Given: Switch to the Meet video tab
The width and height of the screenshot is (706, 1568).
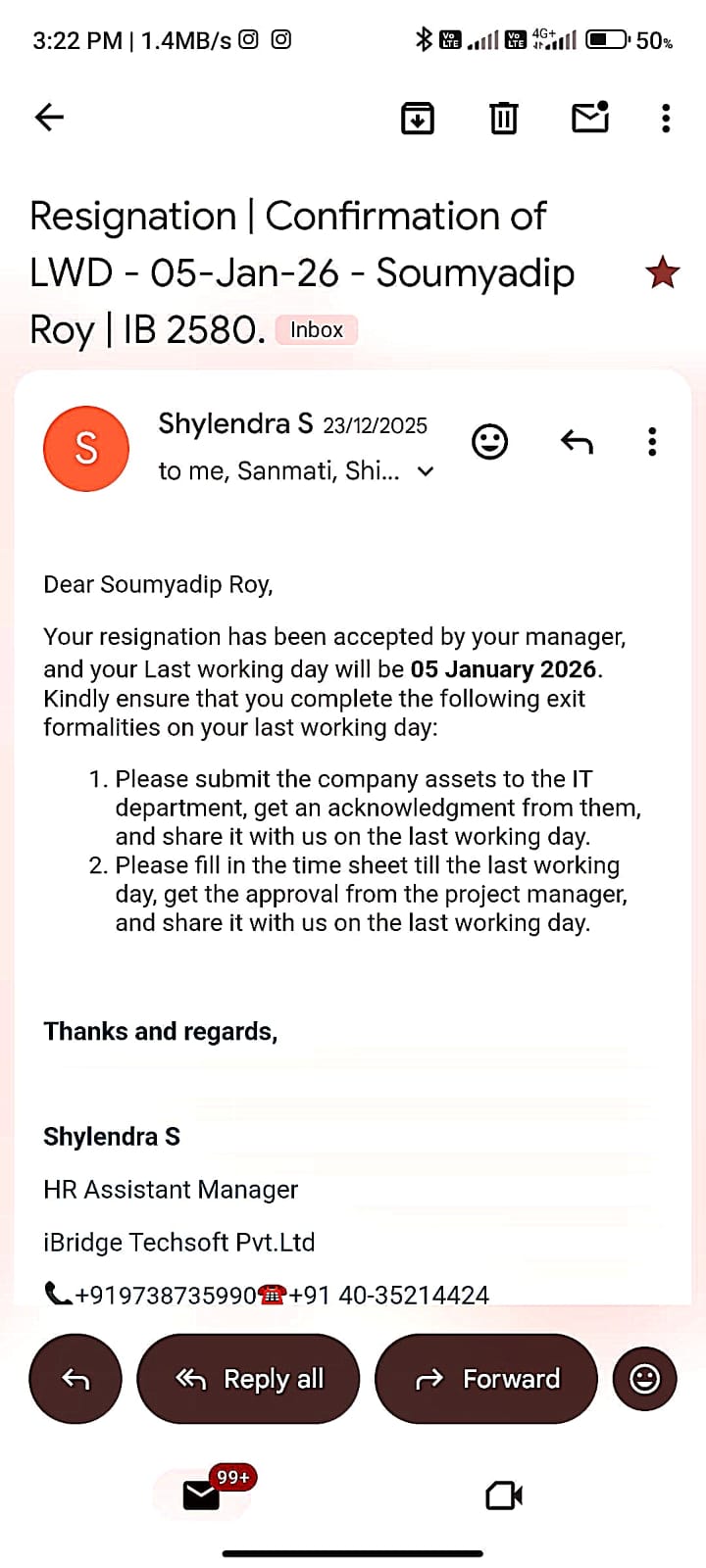Looking at the screenshot, I should [504, 1494].
